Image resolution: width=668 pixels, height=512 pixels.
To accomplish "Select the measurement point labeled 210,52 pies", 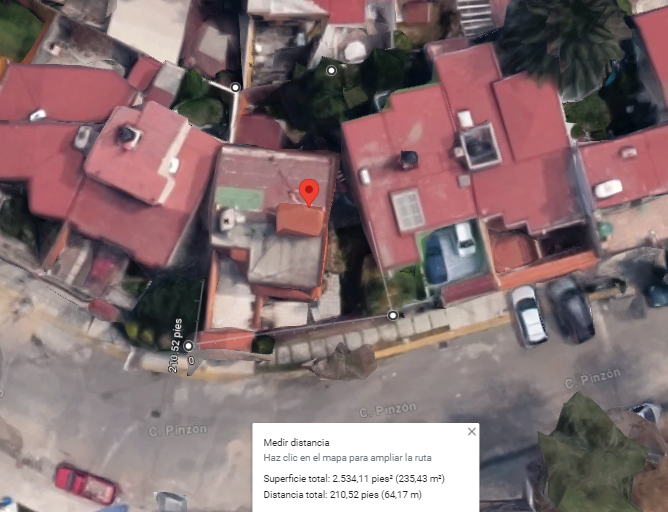I will tap(188, 345).
